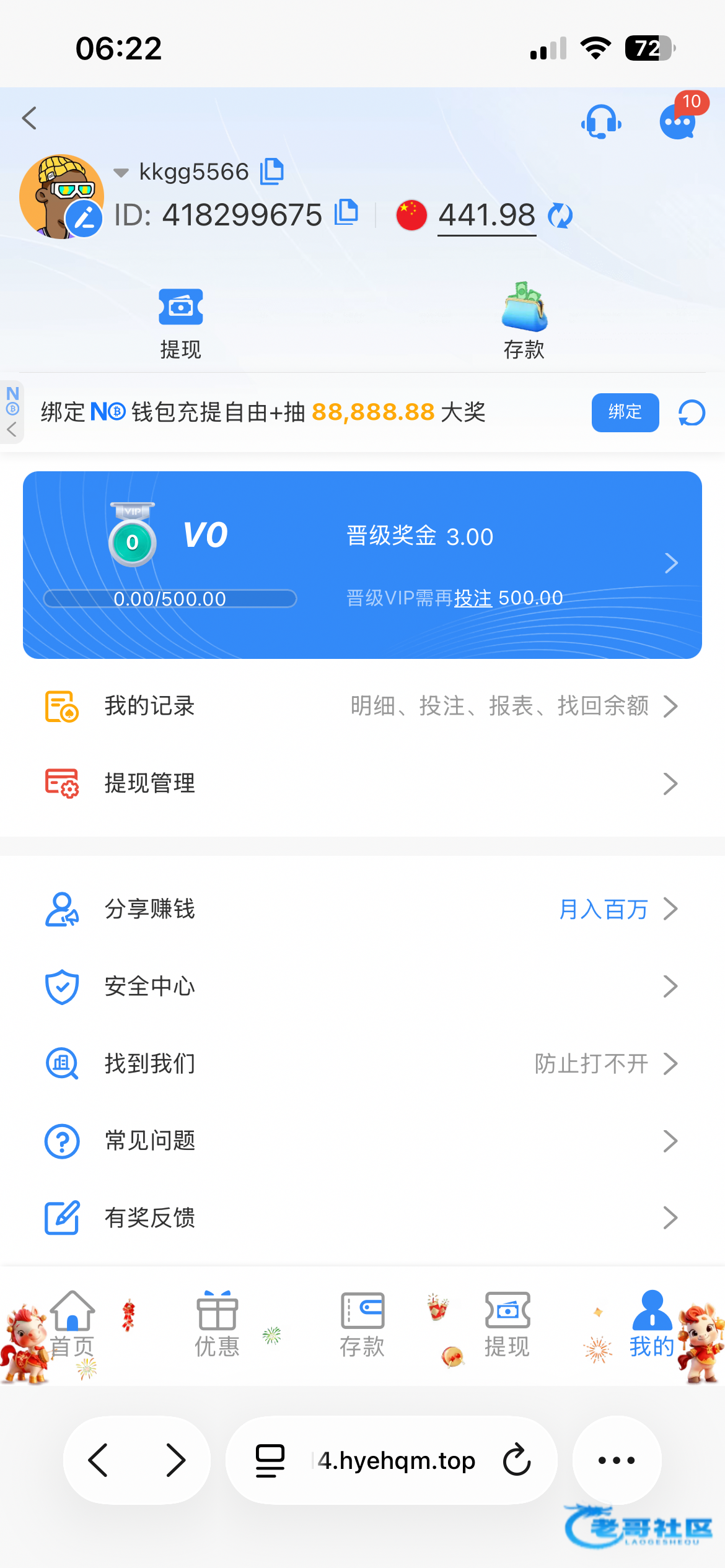Screen dimensions: 725x1568
Task: Switch to the 优惠 tab
Action: pos(217,1325)
